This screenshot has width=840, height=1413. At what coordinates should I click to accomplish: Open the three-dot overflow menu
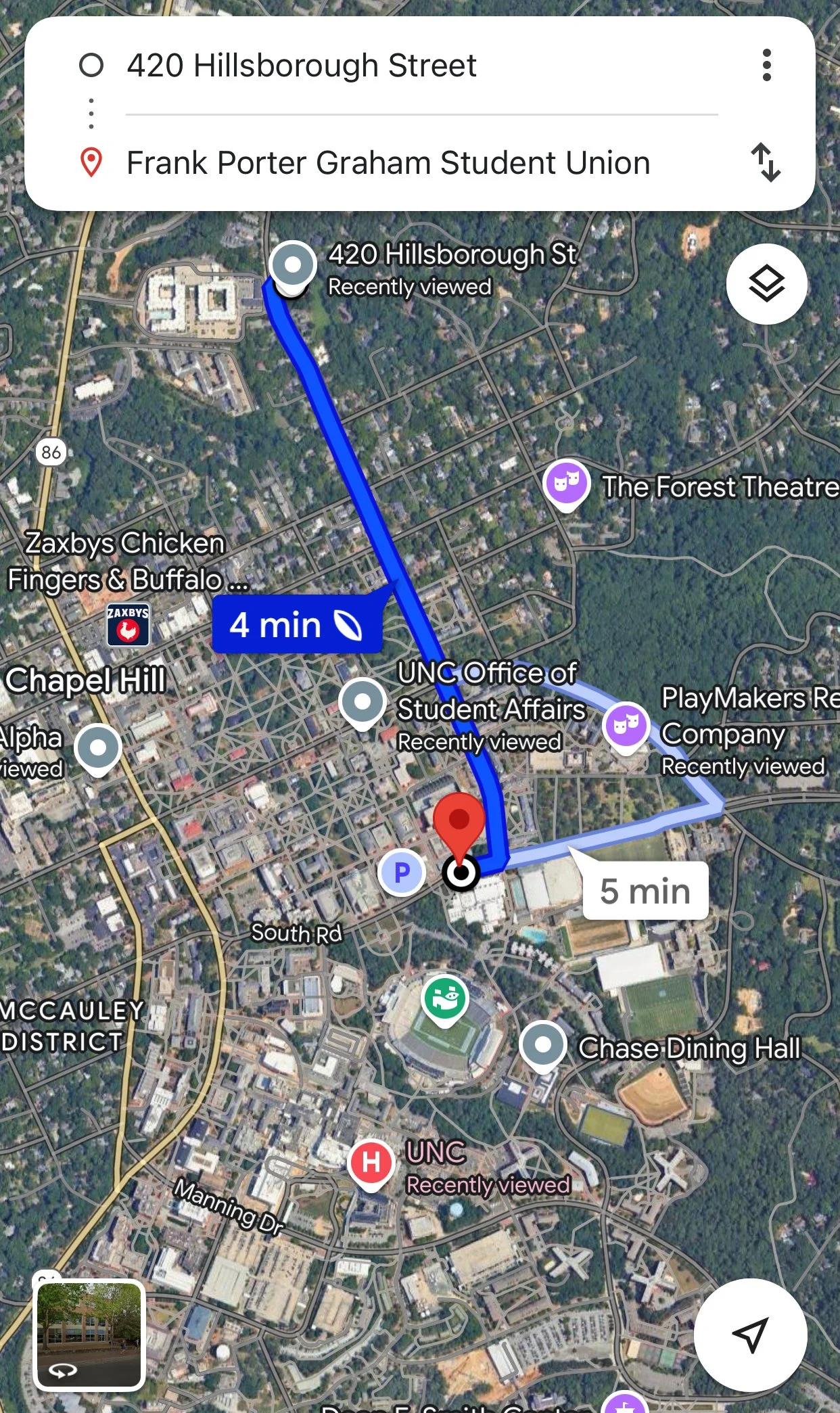tap(766, 65)
